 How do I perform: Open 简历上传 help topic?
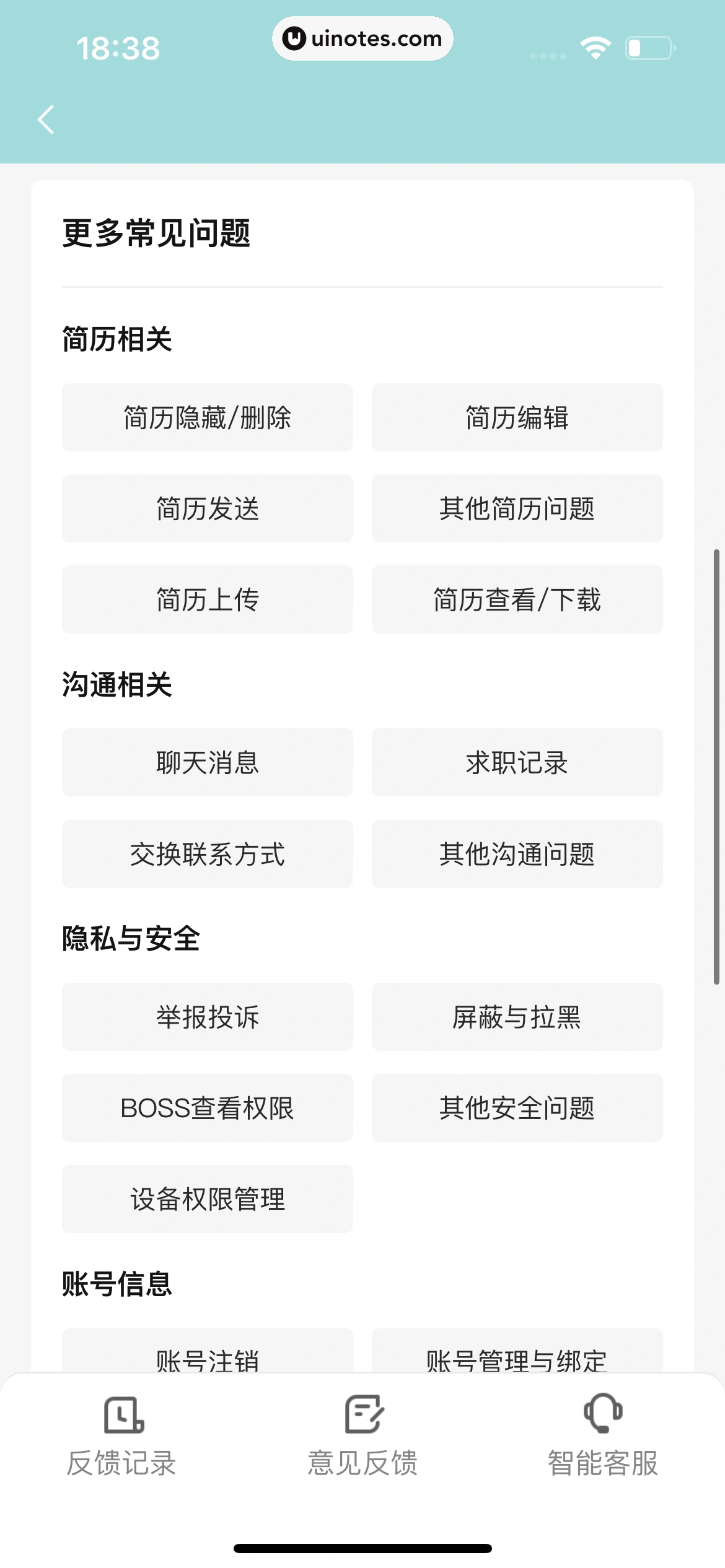click(x=207, y=599)
